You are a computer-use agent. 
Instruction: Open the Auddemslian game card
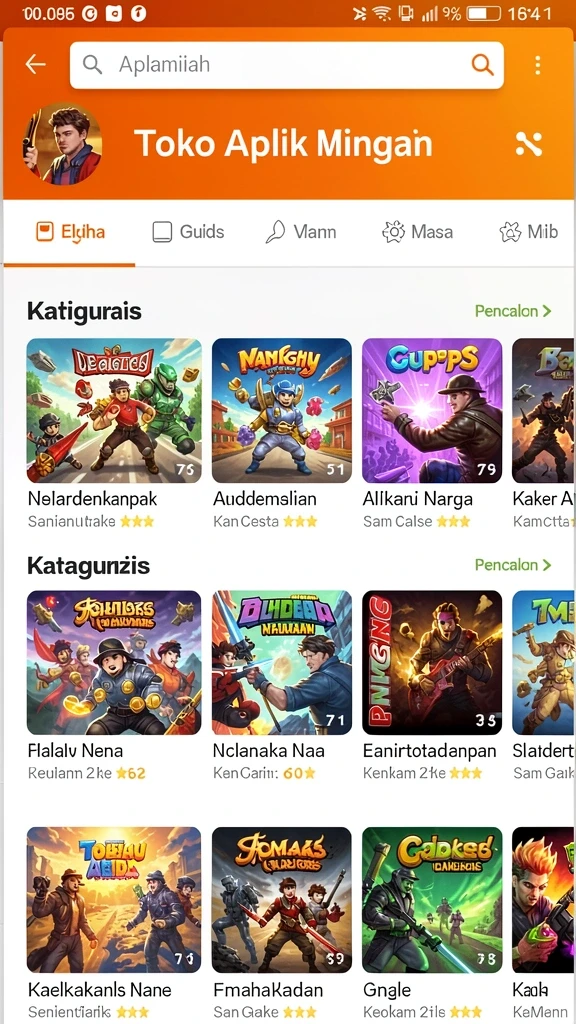[281, 433]
